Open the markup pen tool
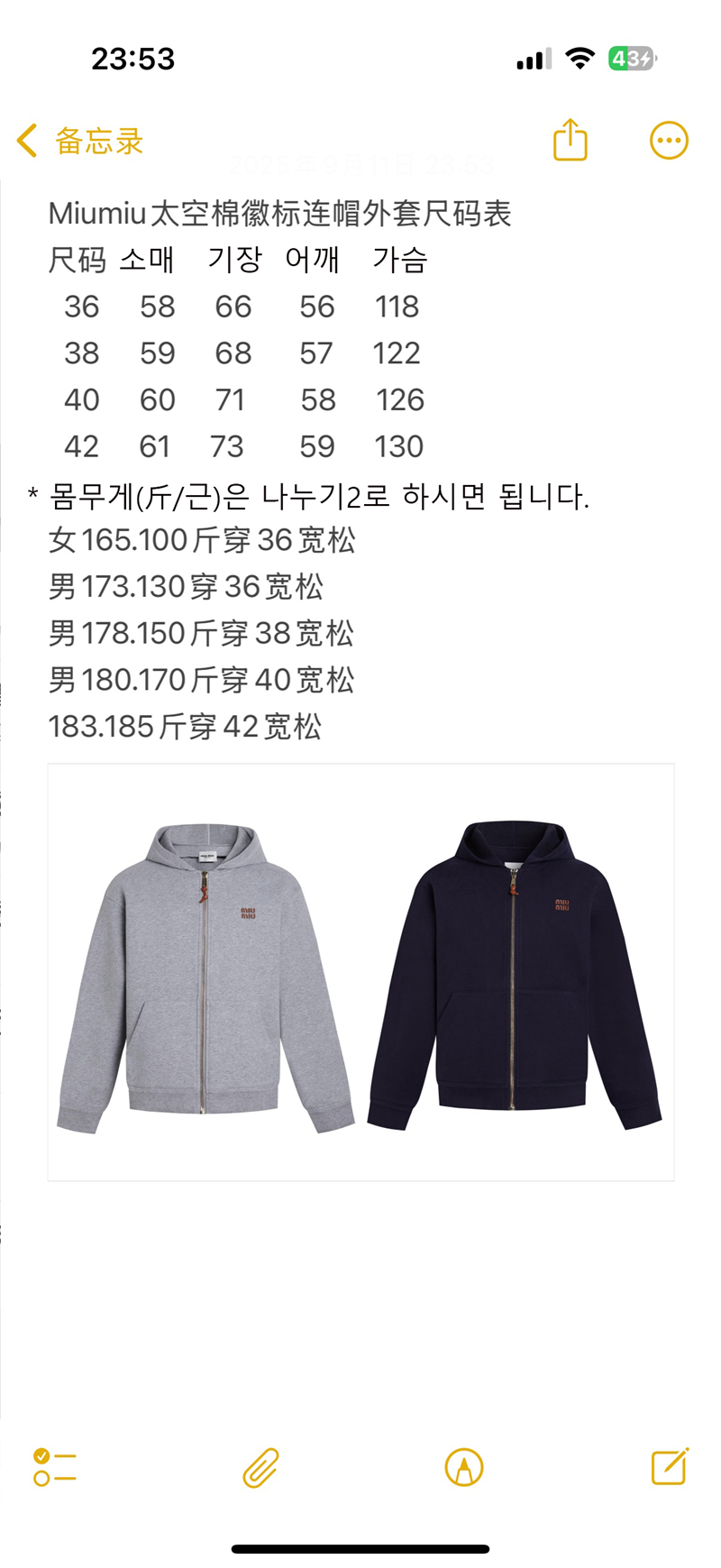Viewport: 721px width, 1568px height. point(464,1467)
